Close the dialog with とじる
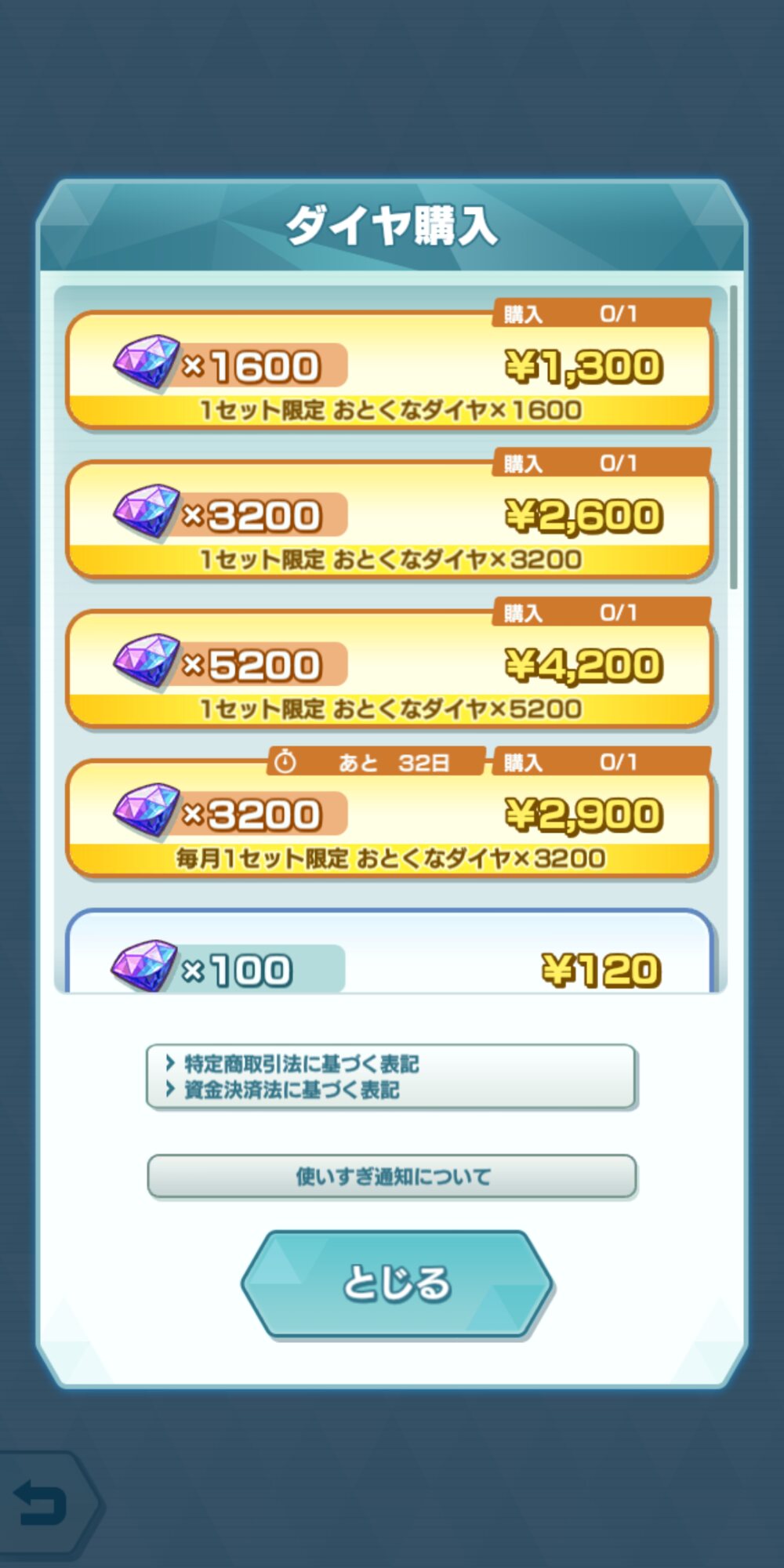 (x=397, y=1283)
